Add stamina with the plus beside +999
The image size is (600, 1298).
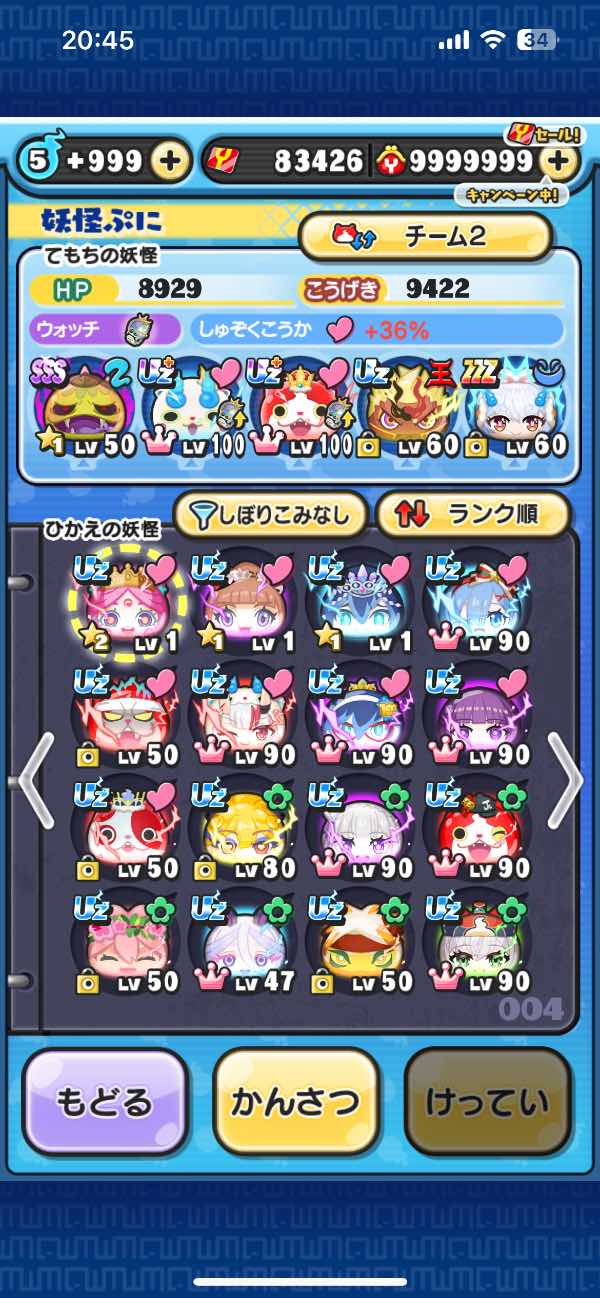[x=172, y=161]
